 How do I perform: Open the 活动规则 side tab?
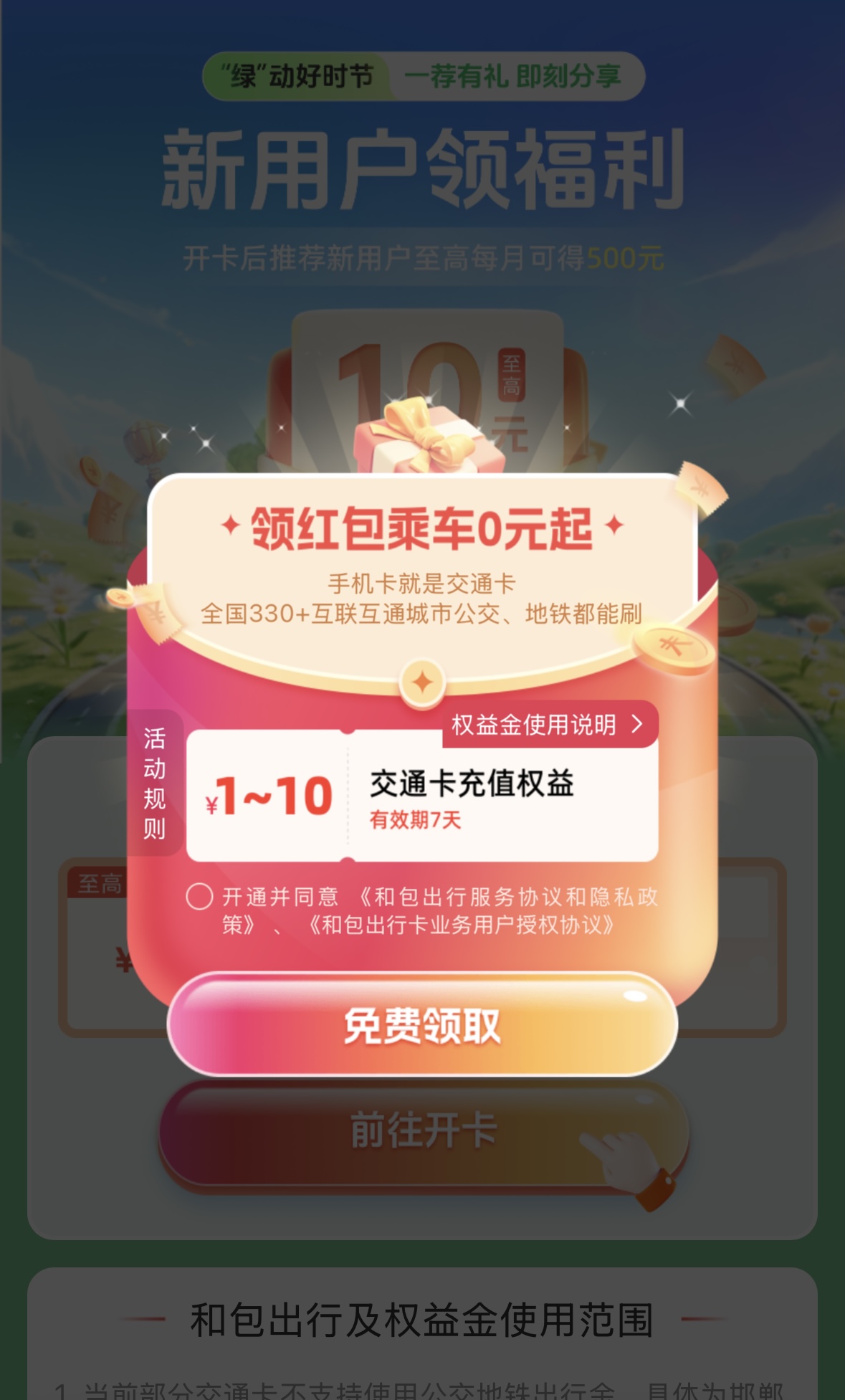154,783
